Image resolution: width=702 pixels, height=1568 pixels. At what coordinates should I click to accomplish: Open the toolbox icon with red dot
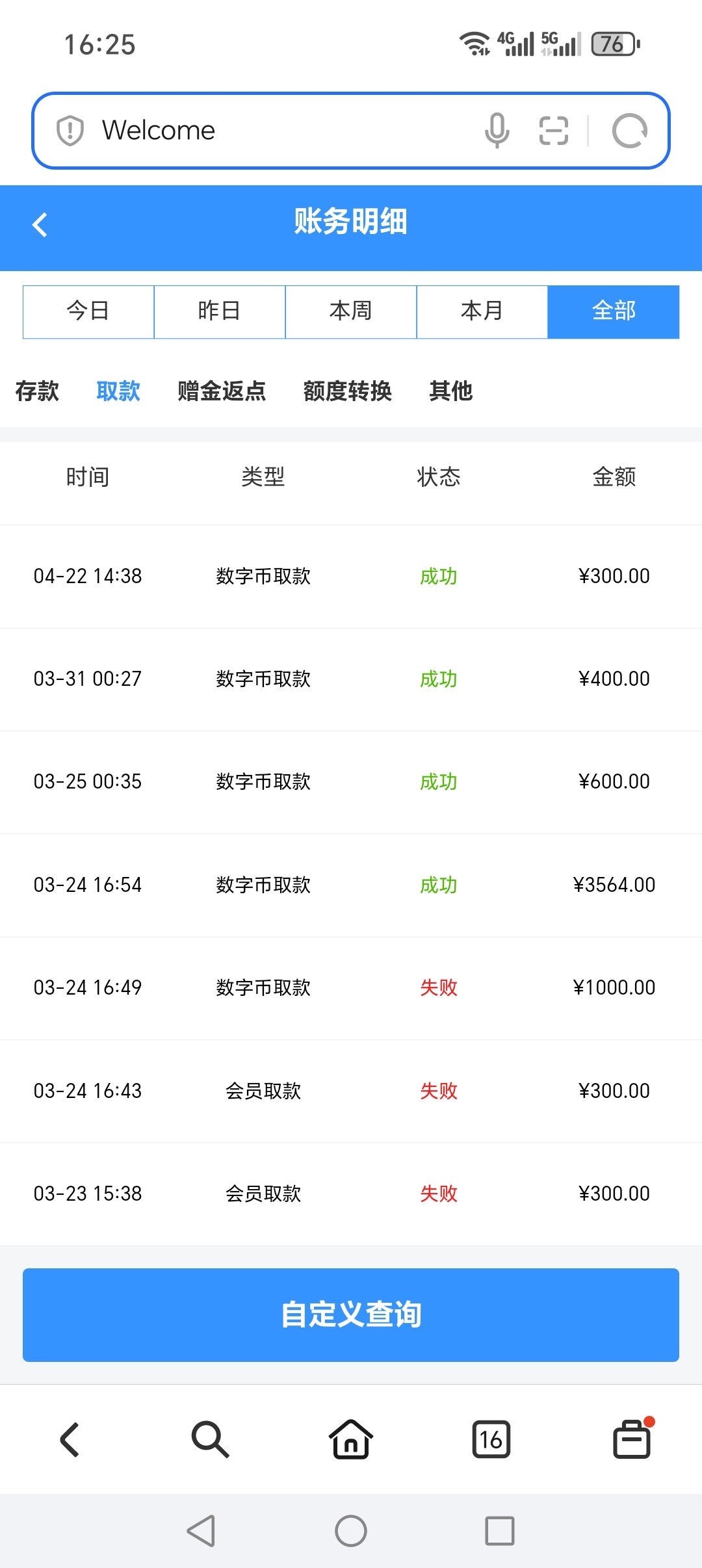click(x=632, y=1438)
